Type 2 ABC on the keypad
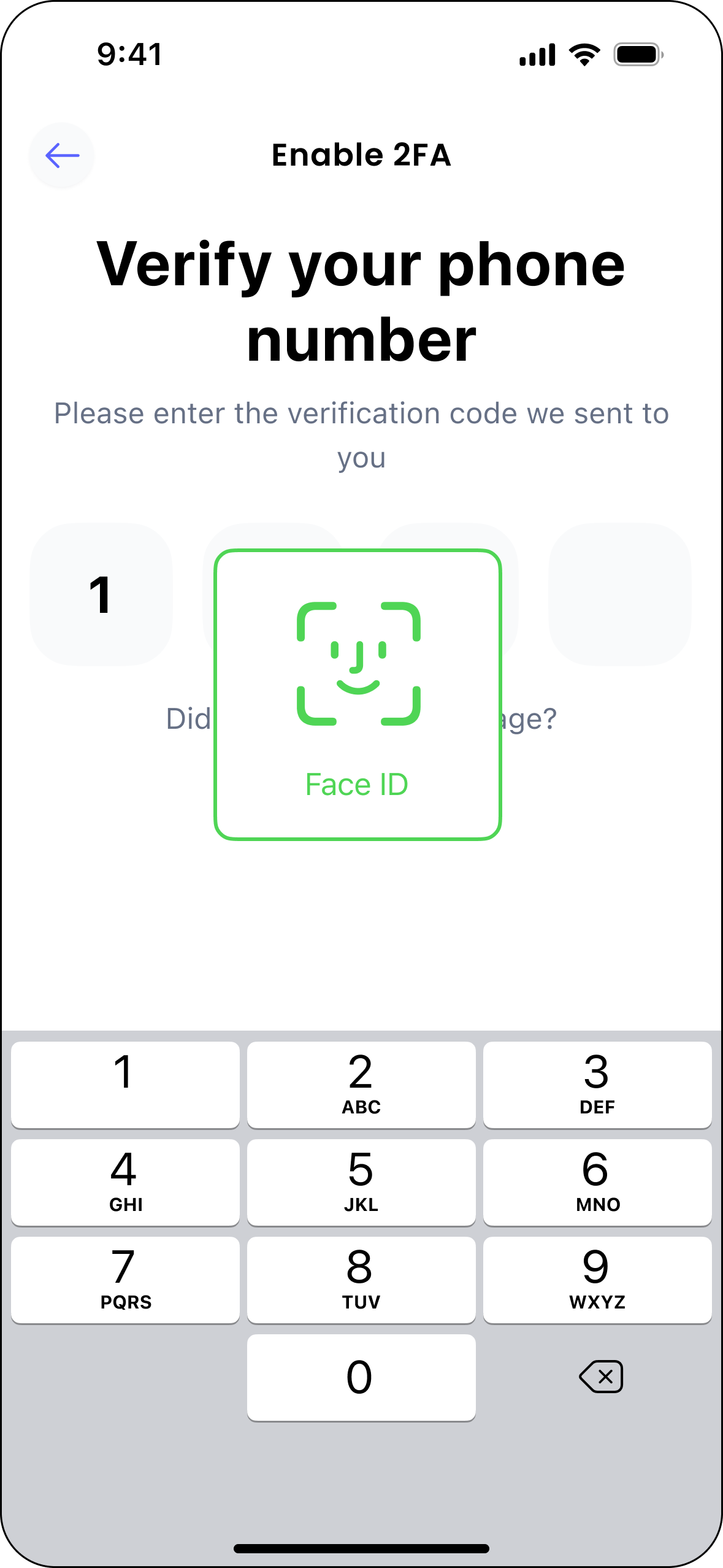The width and height of the screenshot is (723, 1568). pos(361,1085)
